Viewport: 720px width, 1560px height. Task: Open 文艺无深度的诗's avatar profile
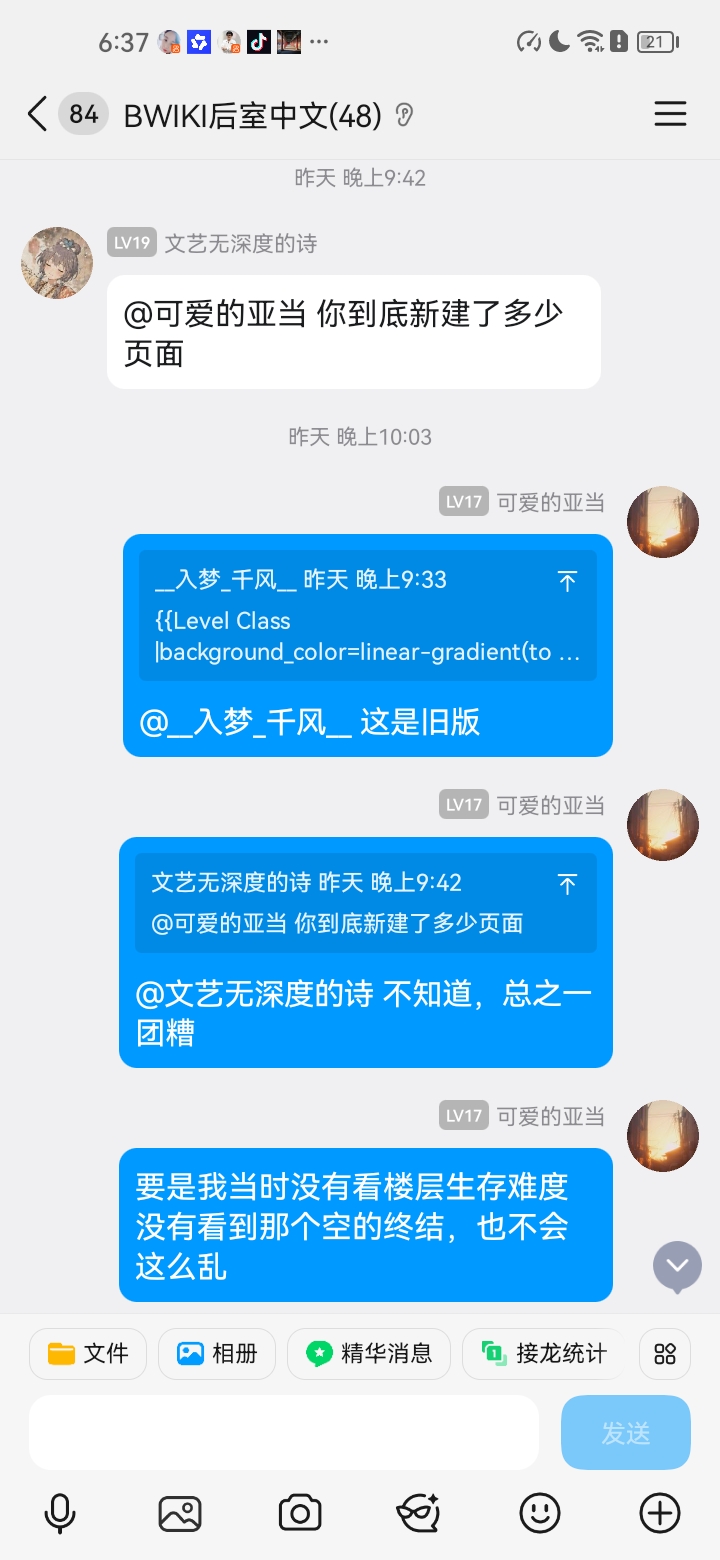pyautogui.click(x=57, y=262)
